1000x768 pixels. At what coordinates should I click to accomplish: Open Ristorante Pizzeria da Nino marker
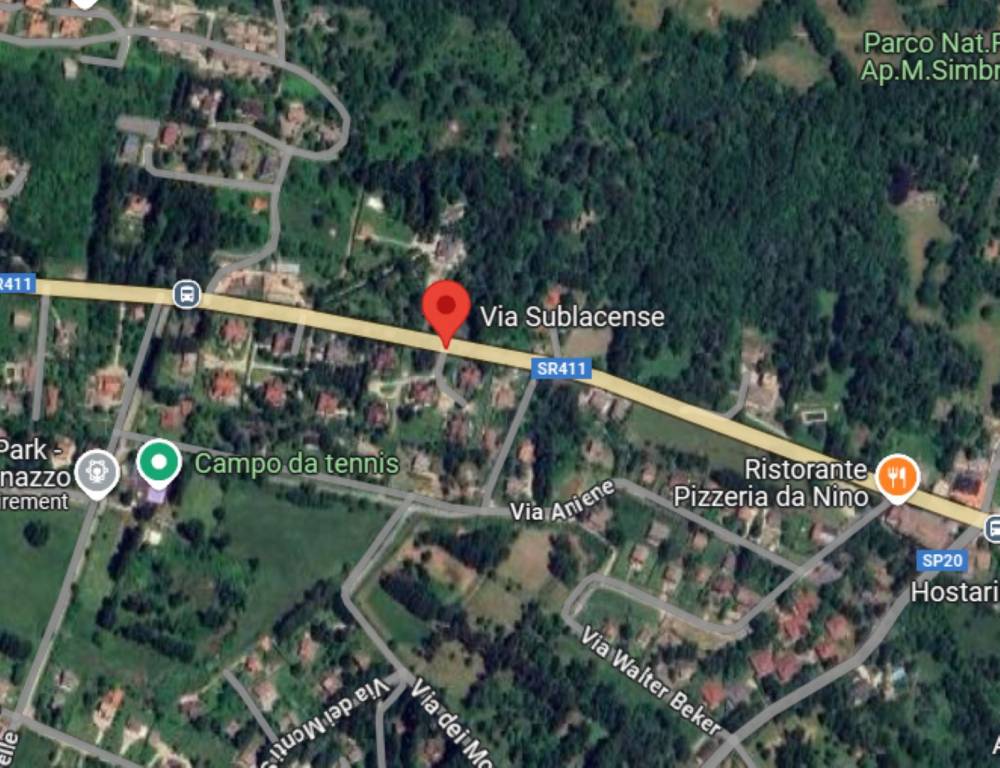(x=897, y=476)
